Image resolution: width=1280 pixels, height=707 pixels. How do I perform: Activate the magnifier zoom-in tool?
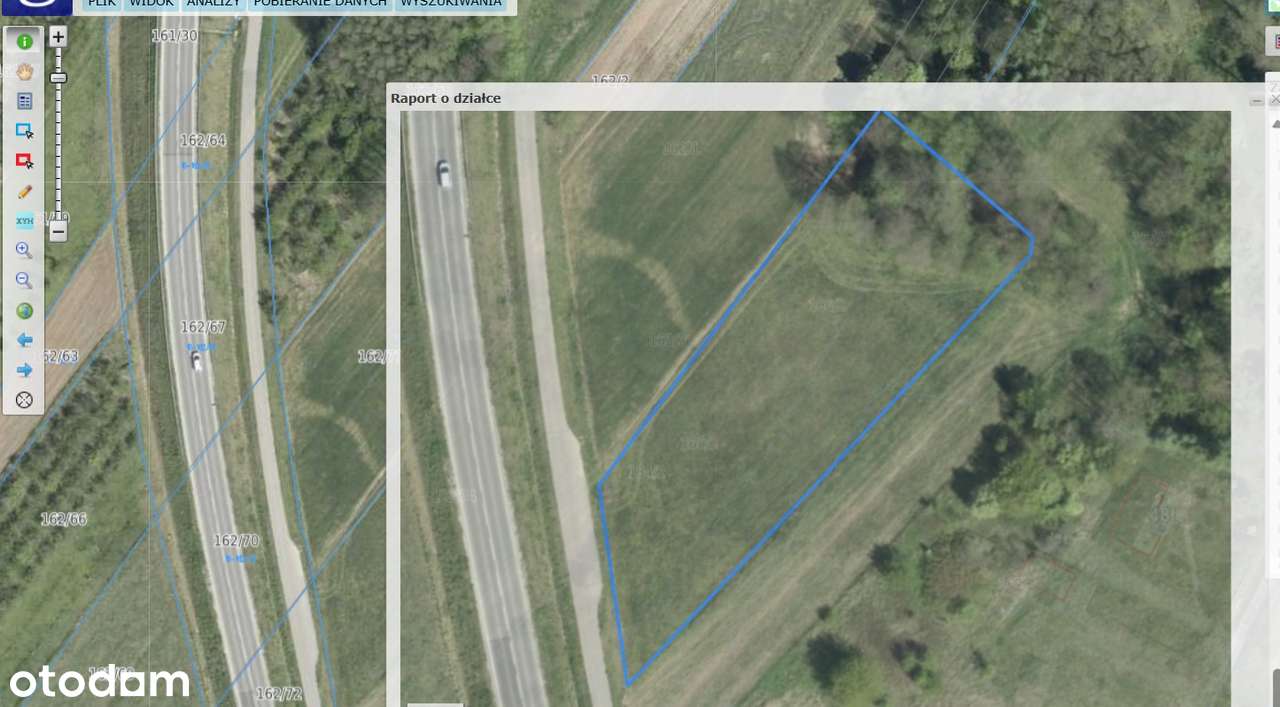(24, 250)
